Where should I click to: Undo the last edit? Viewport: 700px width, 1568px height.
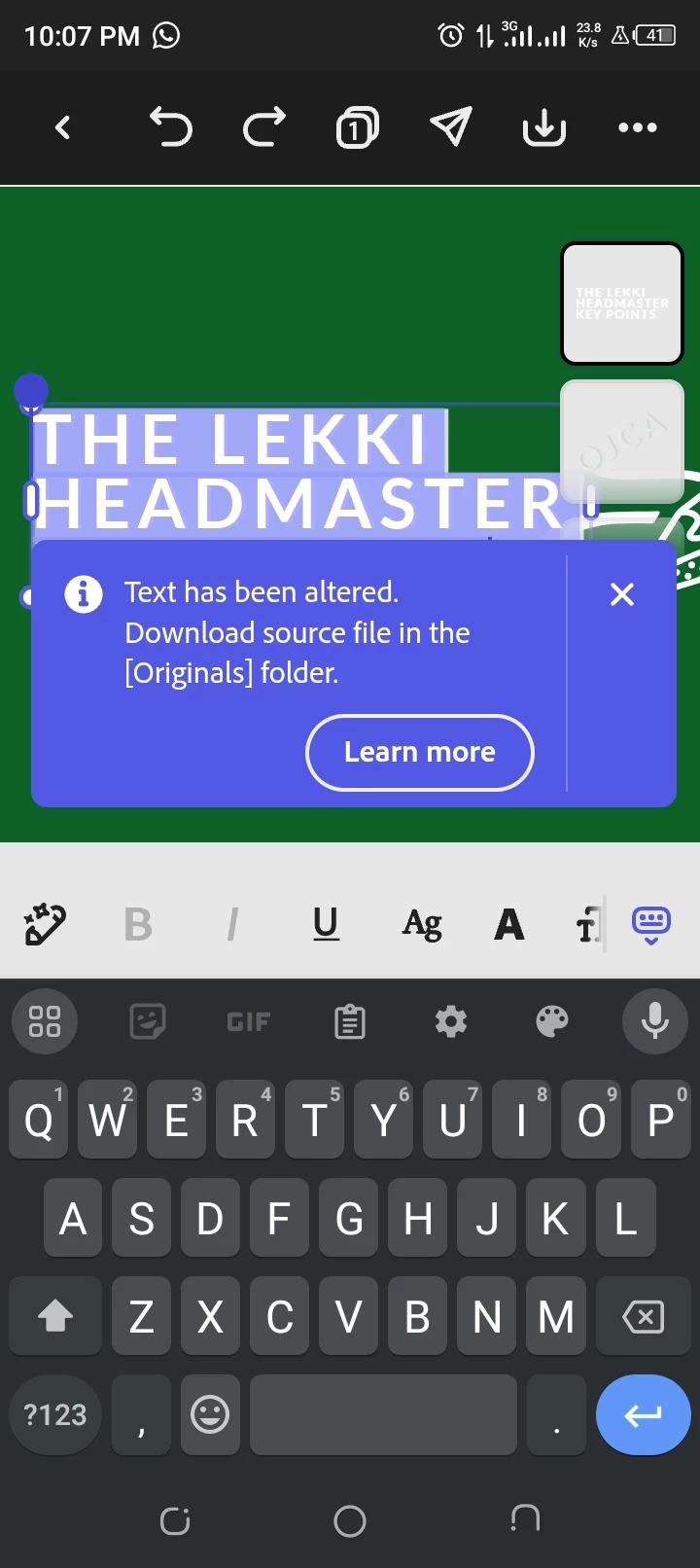(170, 127)
